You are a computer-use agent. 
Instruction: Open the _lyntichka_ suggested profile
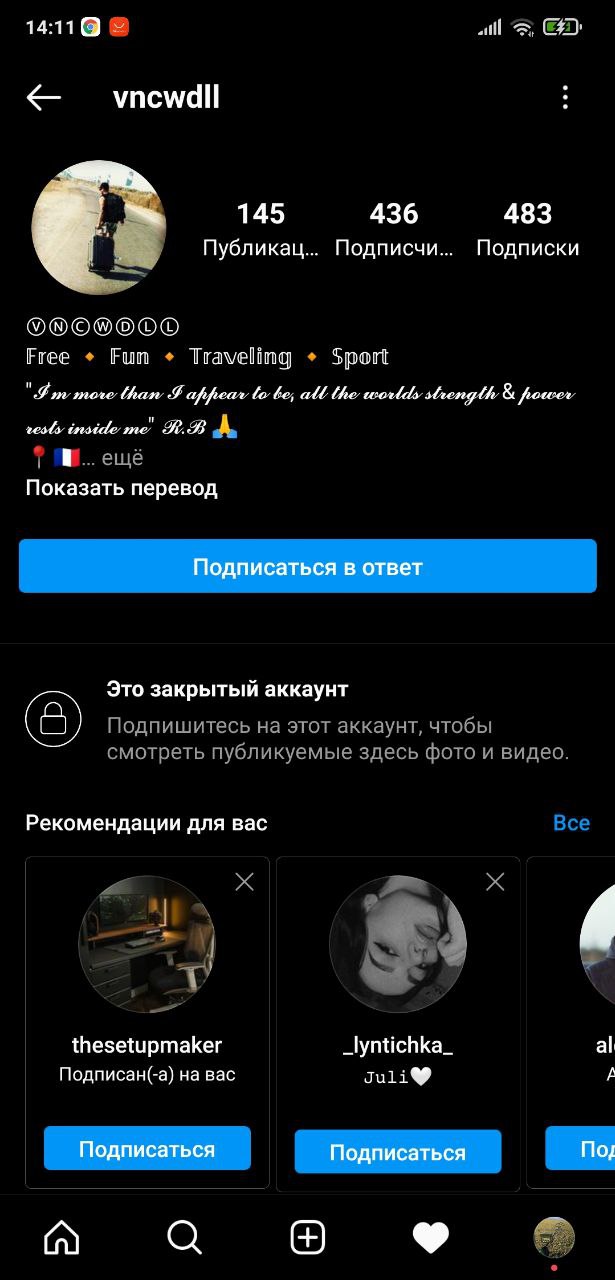pos(397,946)
